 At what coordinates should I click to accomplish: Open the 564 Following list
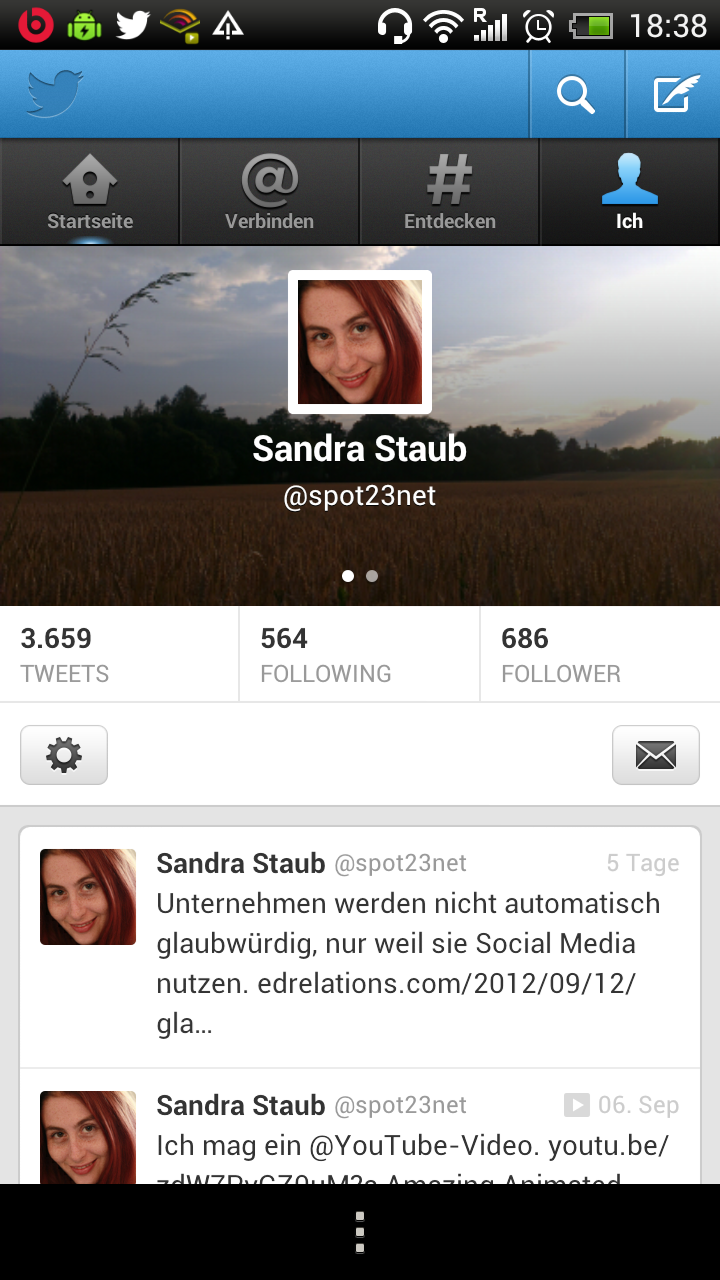point(360,655)
